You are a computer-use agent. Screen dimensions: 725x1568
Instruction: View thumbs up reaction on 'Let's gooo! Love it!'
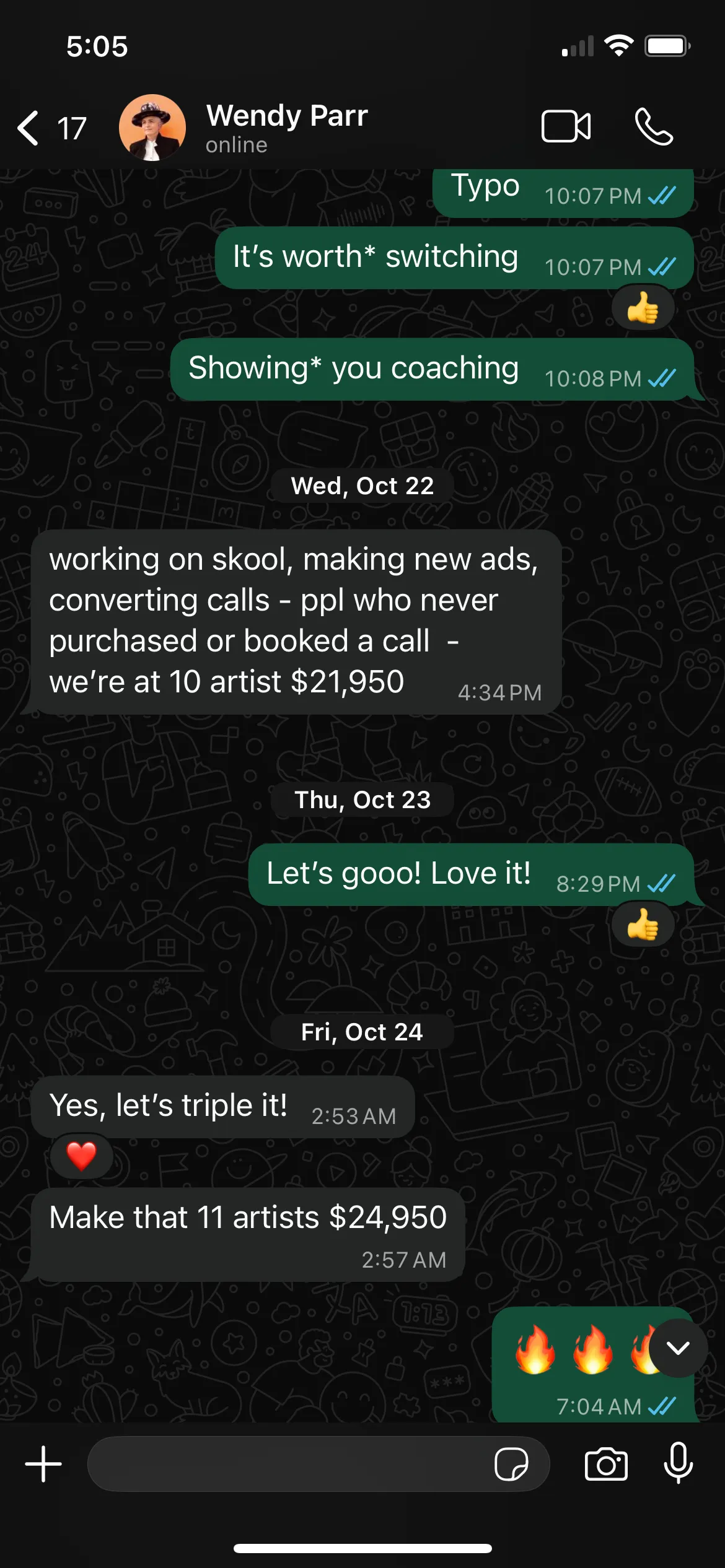pos(643,925)
